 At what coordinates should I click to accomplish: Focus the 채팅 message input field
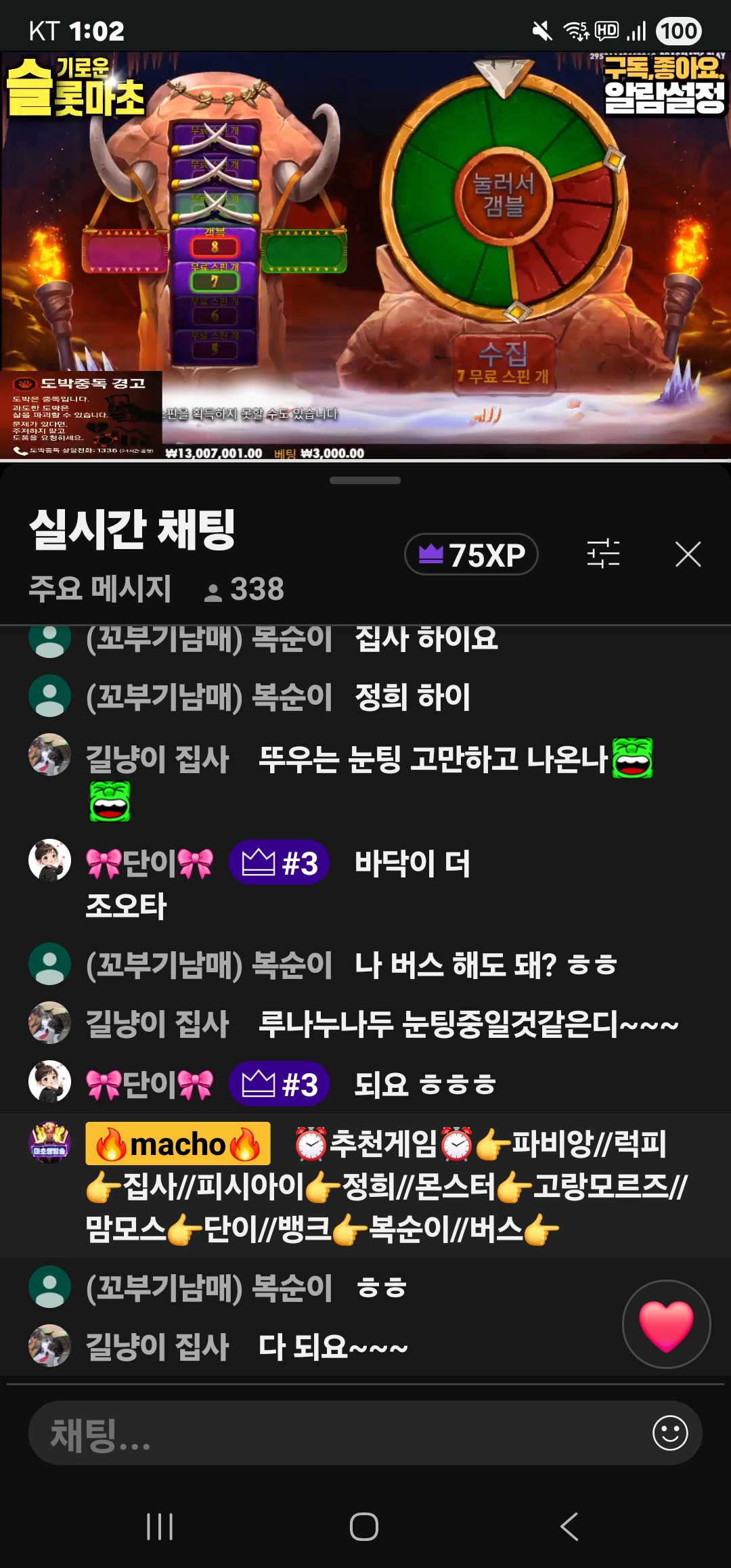pos(338,1434)
